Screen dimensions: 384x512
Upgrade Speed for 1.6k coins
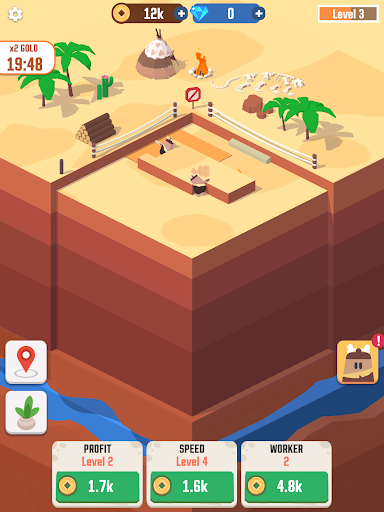point(192,487)
